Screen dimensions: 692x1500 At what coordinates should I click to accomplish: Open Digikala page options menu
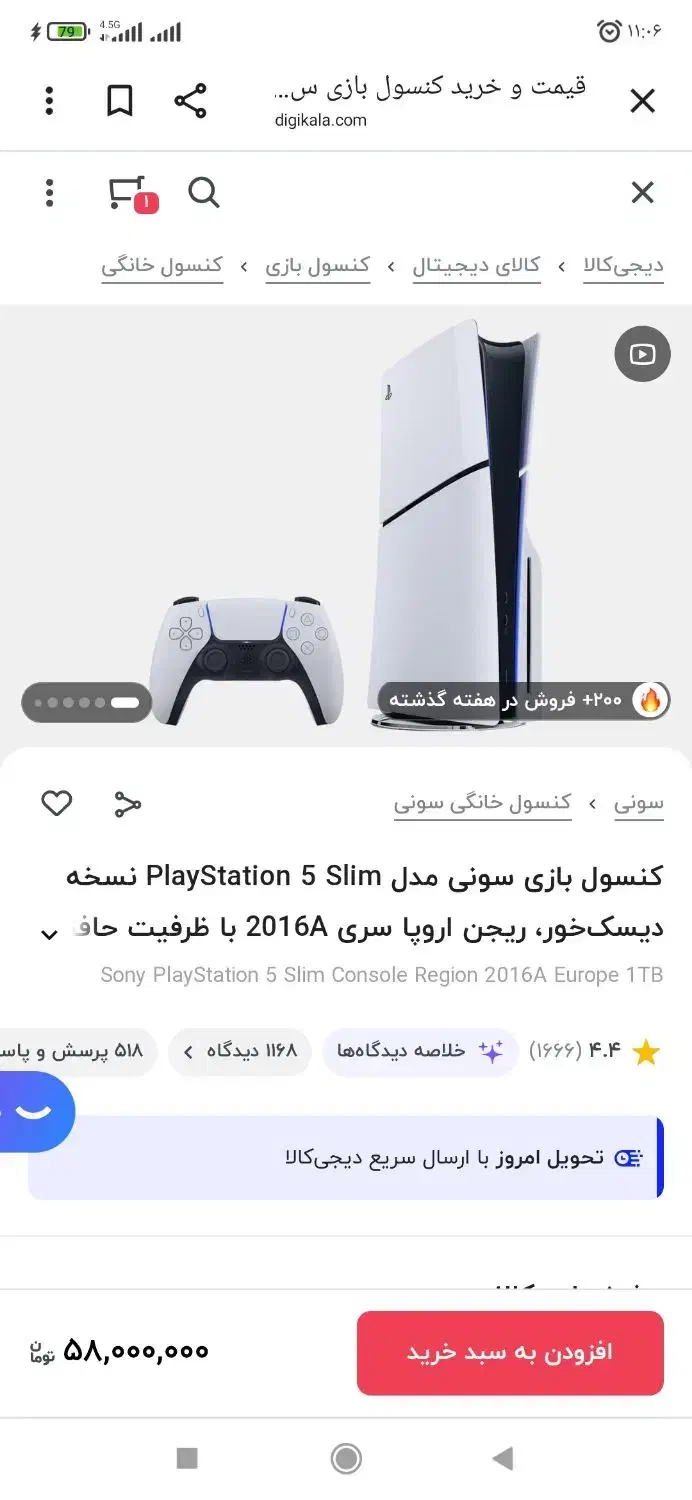point(49,193)
